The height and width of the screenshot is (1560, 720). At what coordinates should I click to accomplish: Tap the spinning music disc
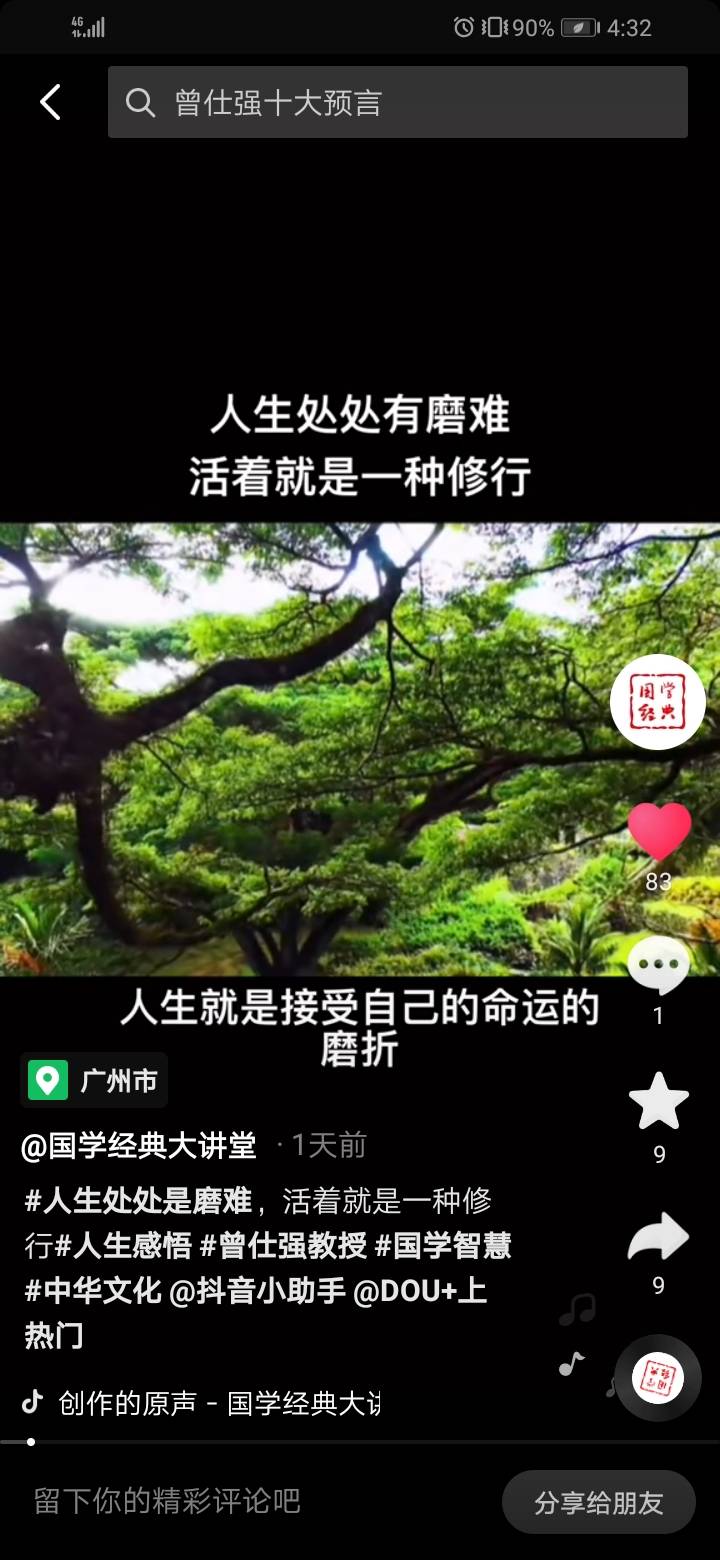click(x=656, y=1378)
